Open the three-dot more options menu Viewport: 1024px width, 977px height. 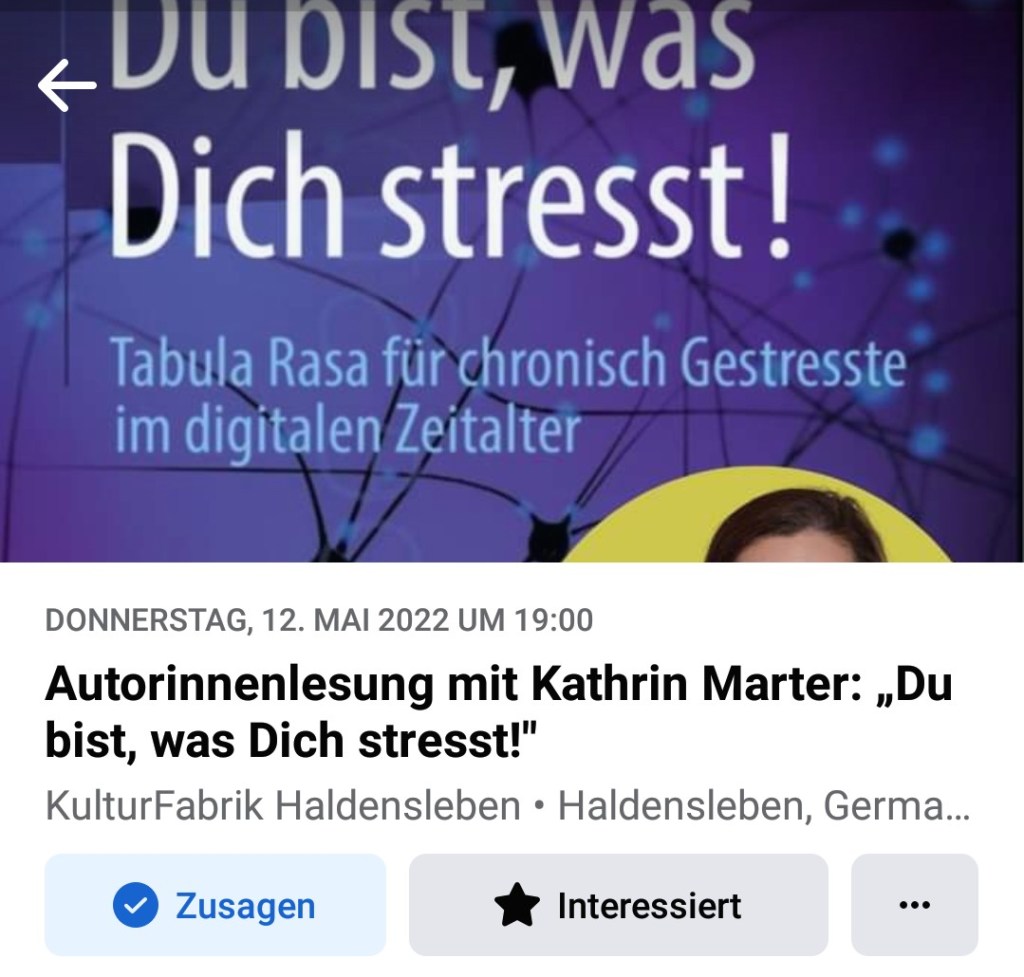click(914, 905)
